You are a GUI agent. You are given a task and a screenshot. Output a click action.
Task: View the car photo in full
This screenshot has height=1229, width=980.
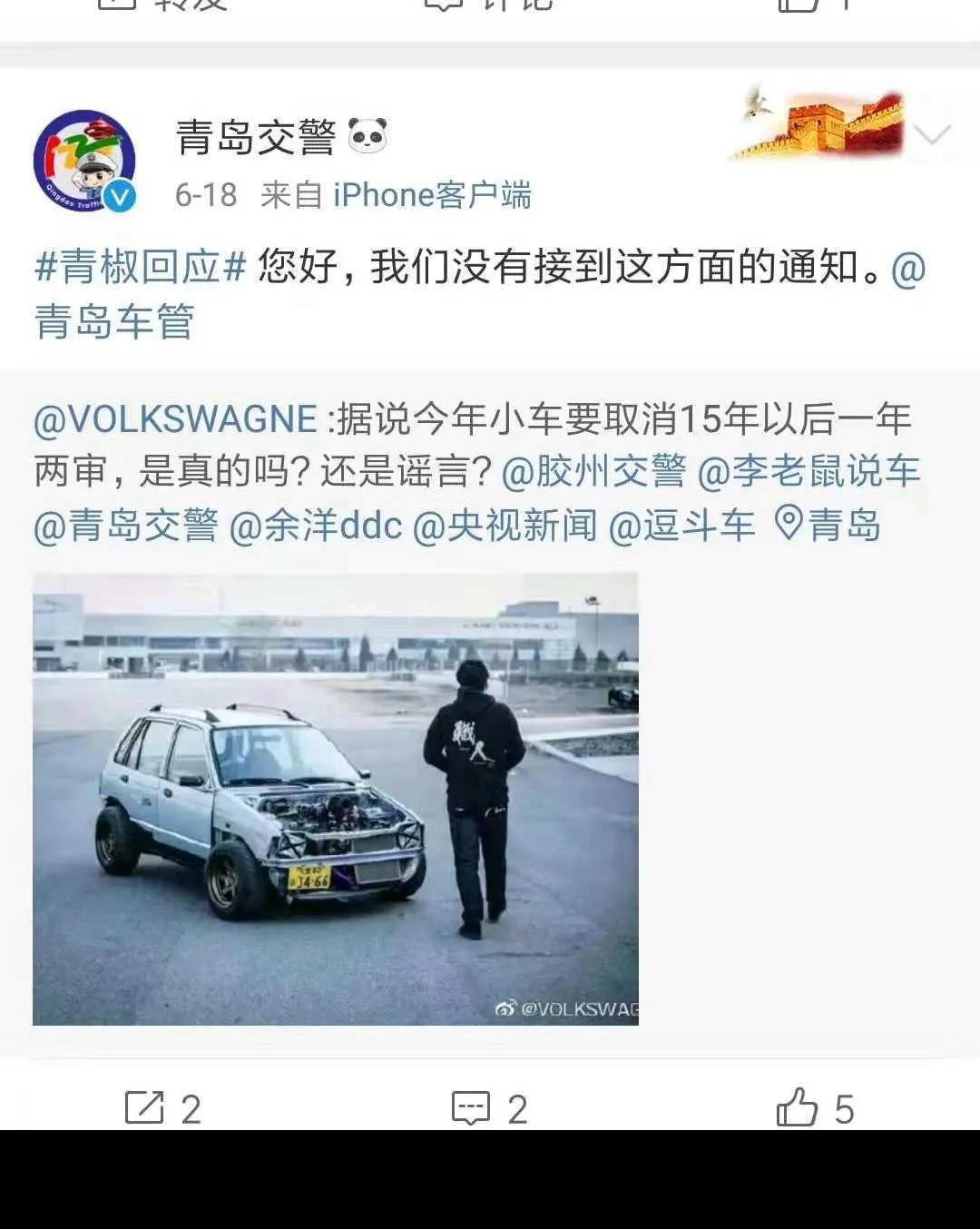pyautogui.click(x=336, y=799)
